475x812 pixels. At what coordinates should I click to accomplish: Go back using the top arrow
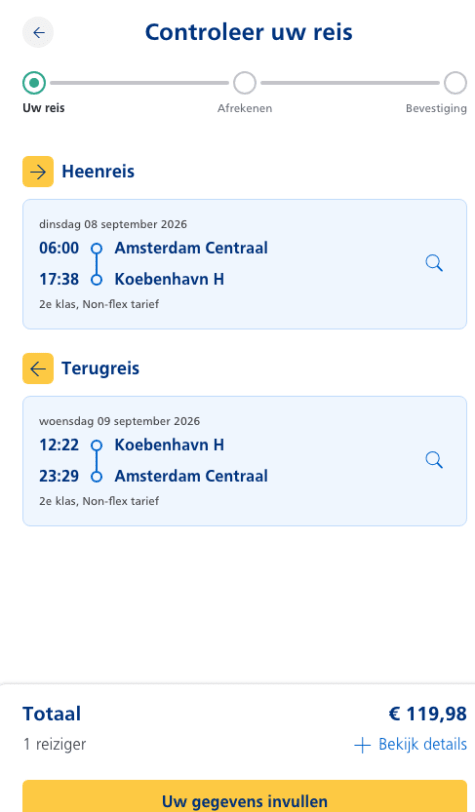[x=38, y=33]
